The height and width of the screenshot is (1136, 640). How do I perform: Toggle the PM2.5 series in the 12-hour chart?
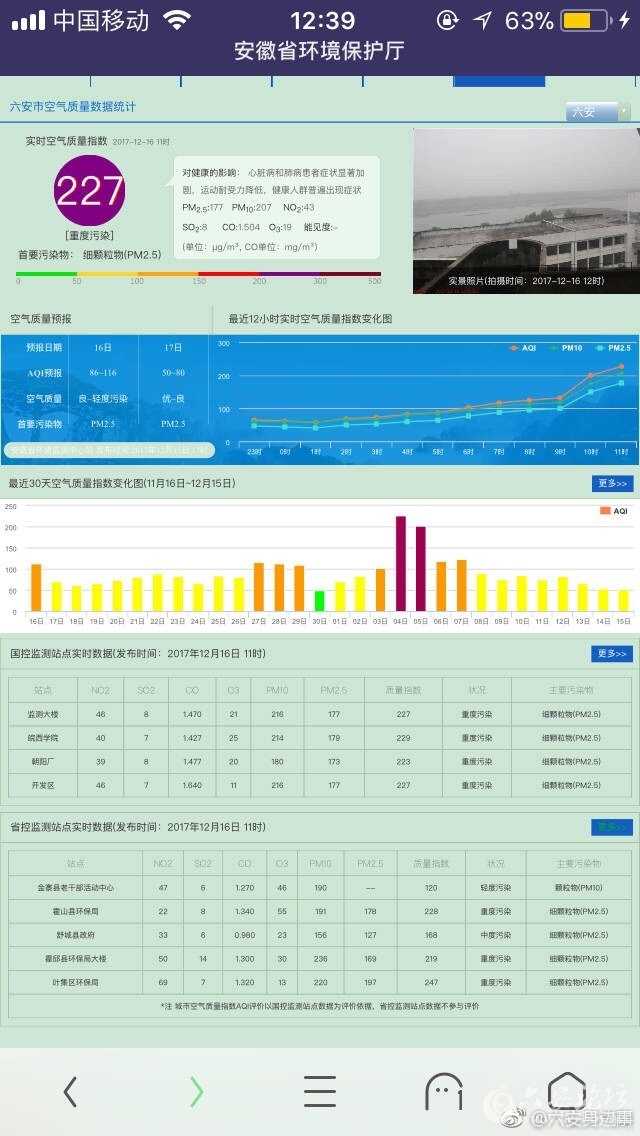coord(613,348)
